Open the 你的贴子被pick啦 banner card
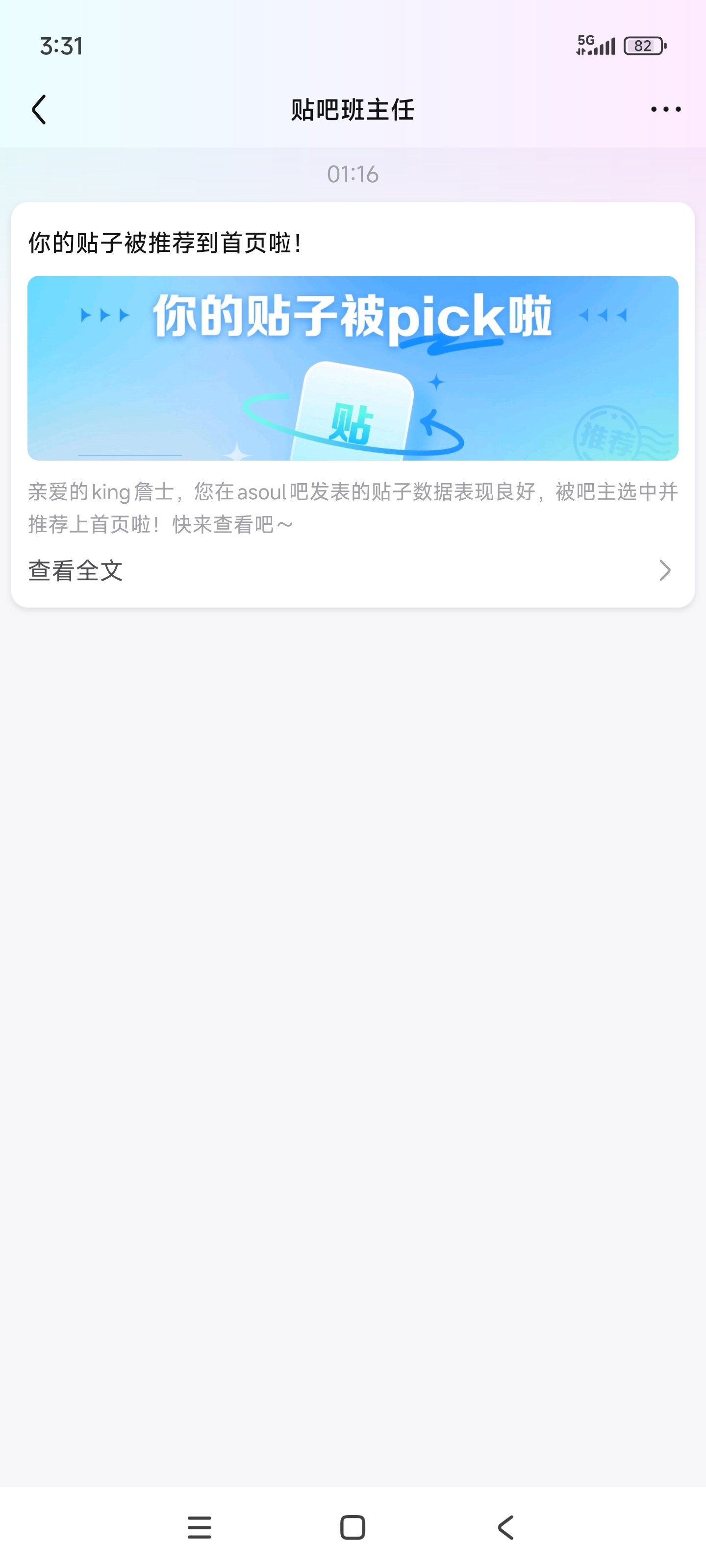 (x=353, y=367)
